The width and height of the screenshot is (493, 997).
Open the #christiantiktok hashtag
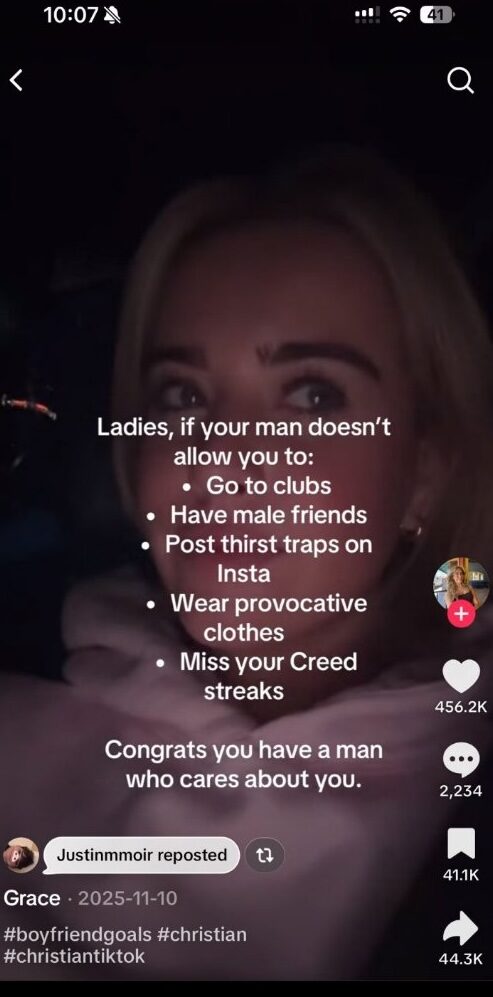click(74, 956)
